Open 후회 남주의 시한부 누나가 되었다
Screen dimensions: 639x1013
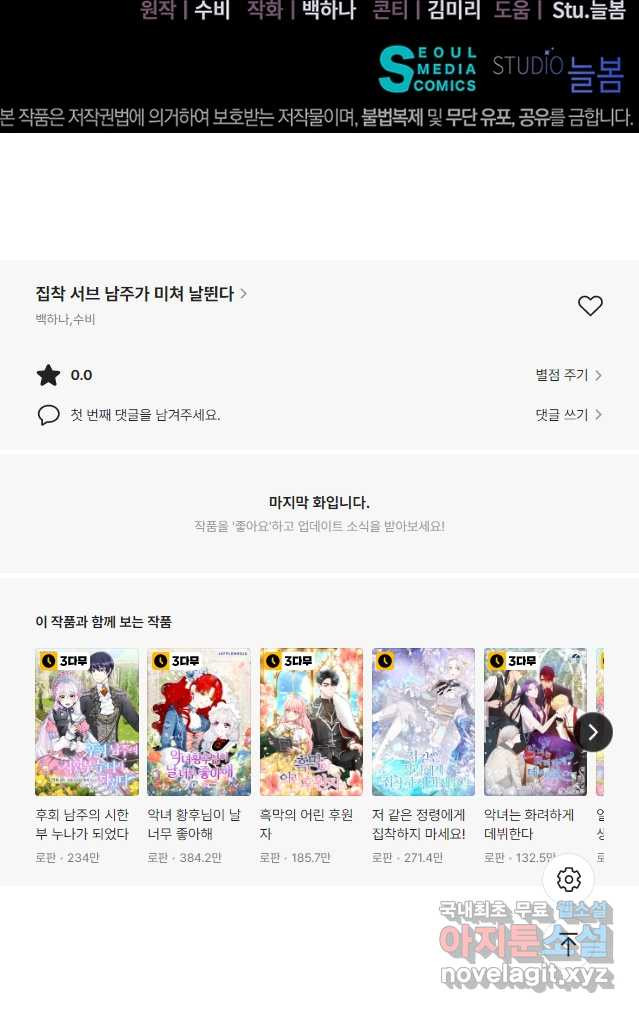point(87,722)
